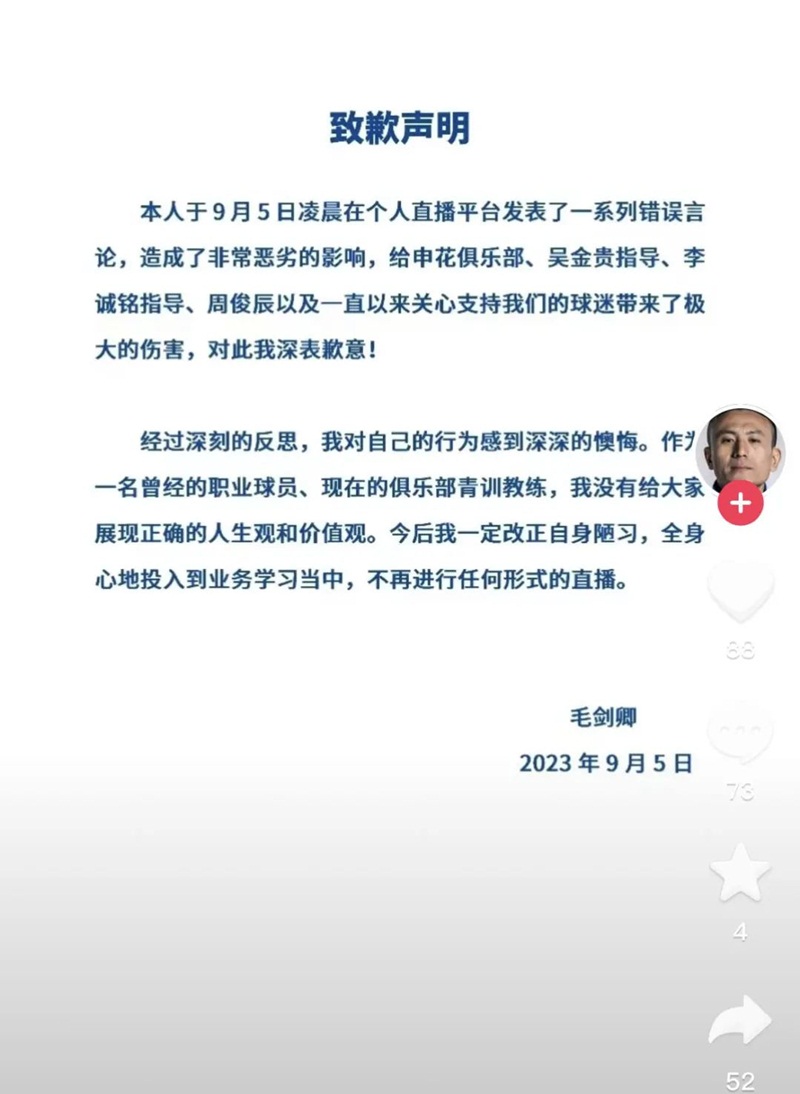Image resolution: width=800 pixels, height=1094 pixels.
Task: Add the video to favorites with the star icon
Action: pos(740,873)
